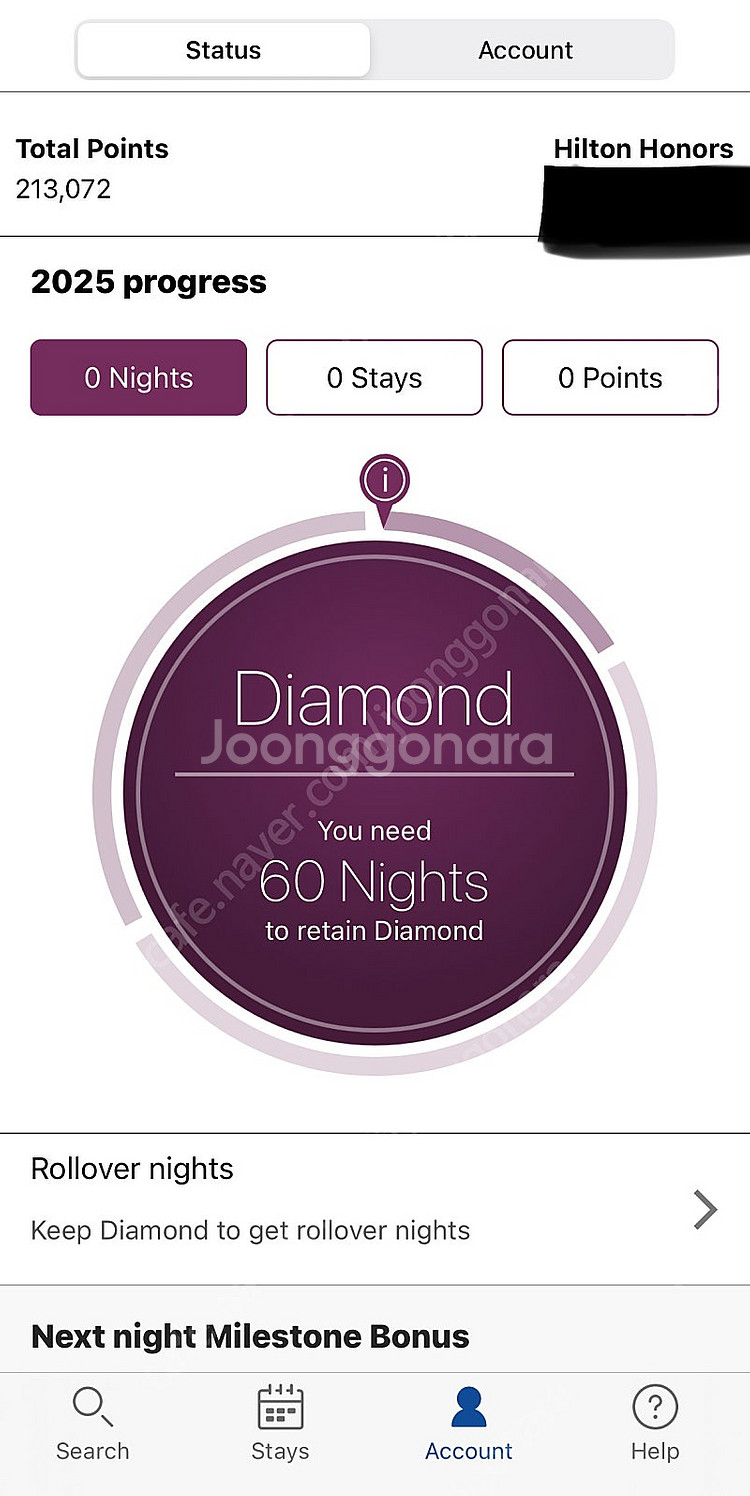Select the 0 Nights progress button
This screenshot has width=750, height=1496.
[138, 378]
